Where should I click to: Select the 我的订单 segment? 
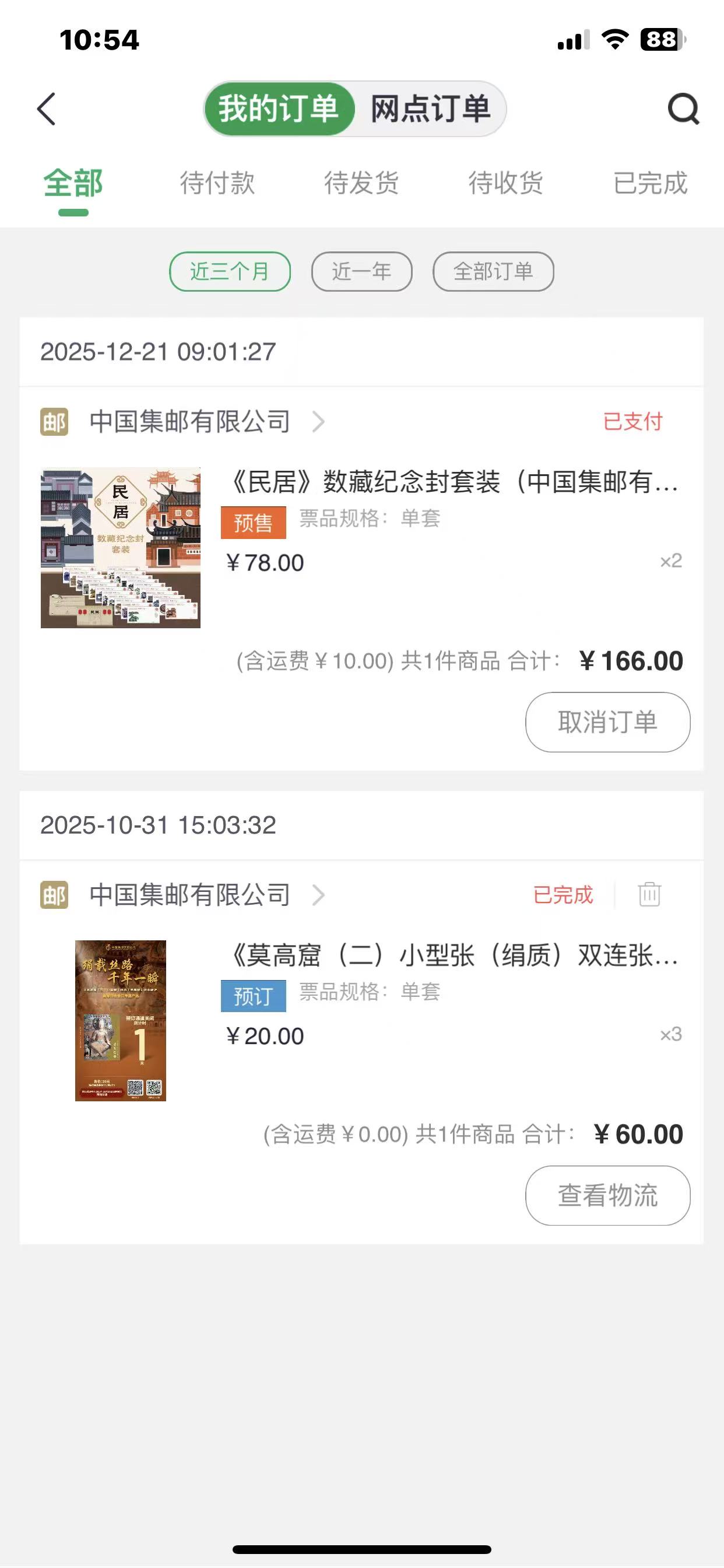(x=279, y=110)
